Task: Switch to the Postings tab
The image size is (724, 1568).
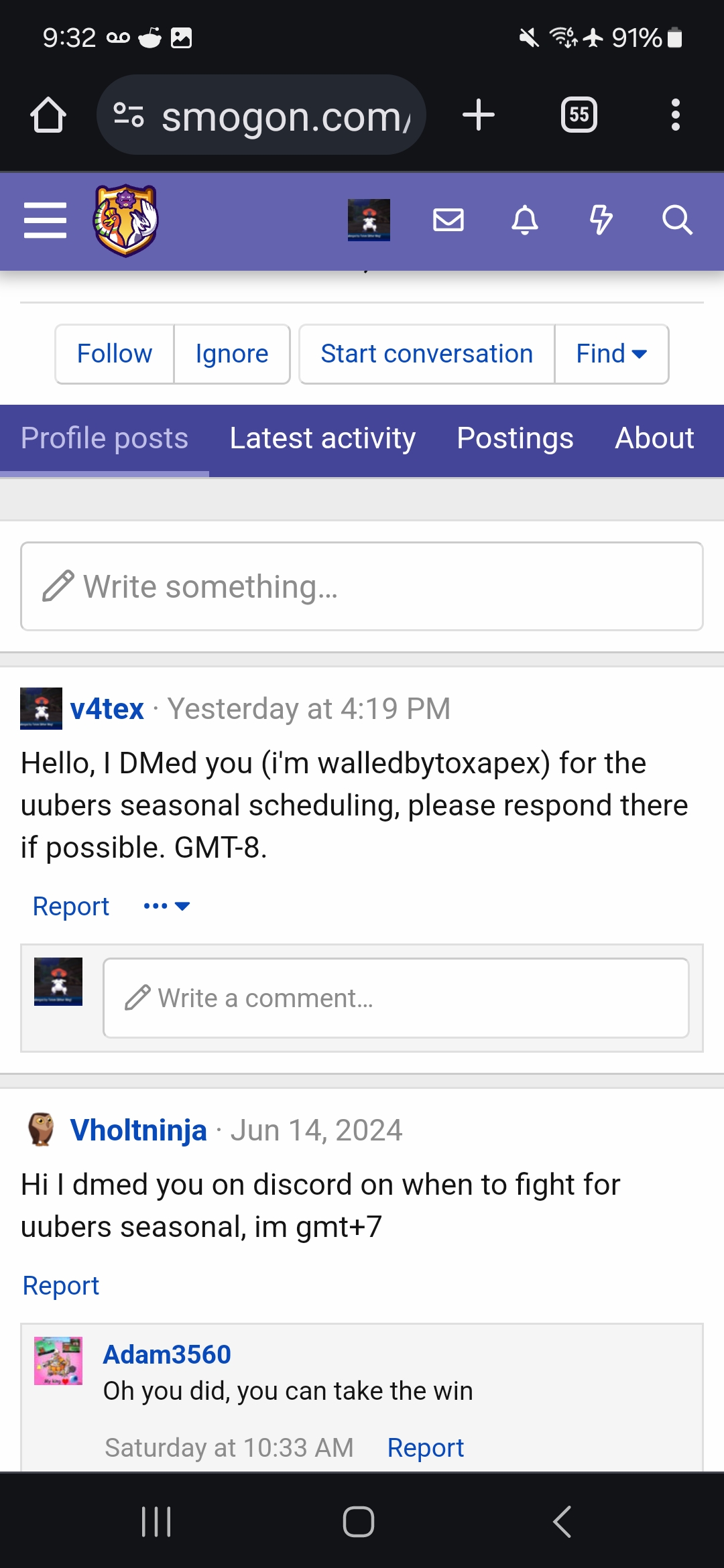Action: click(515, 439)
